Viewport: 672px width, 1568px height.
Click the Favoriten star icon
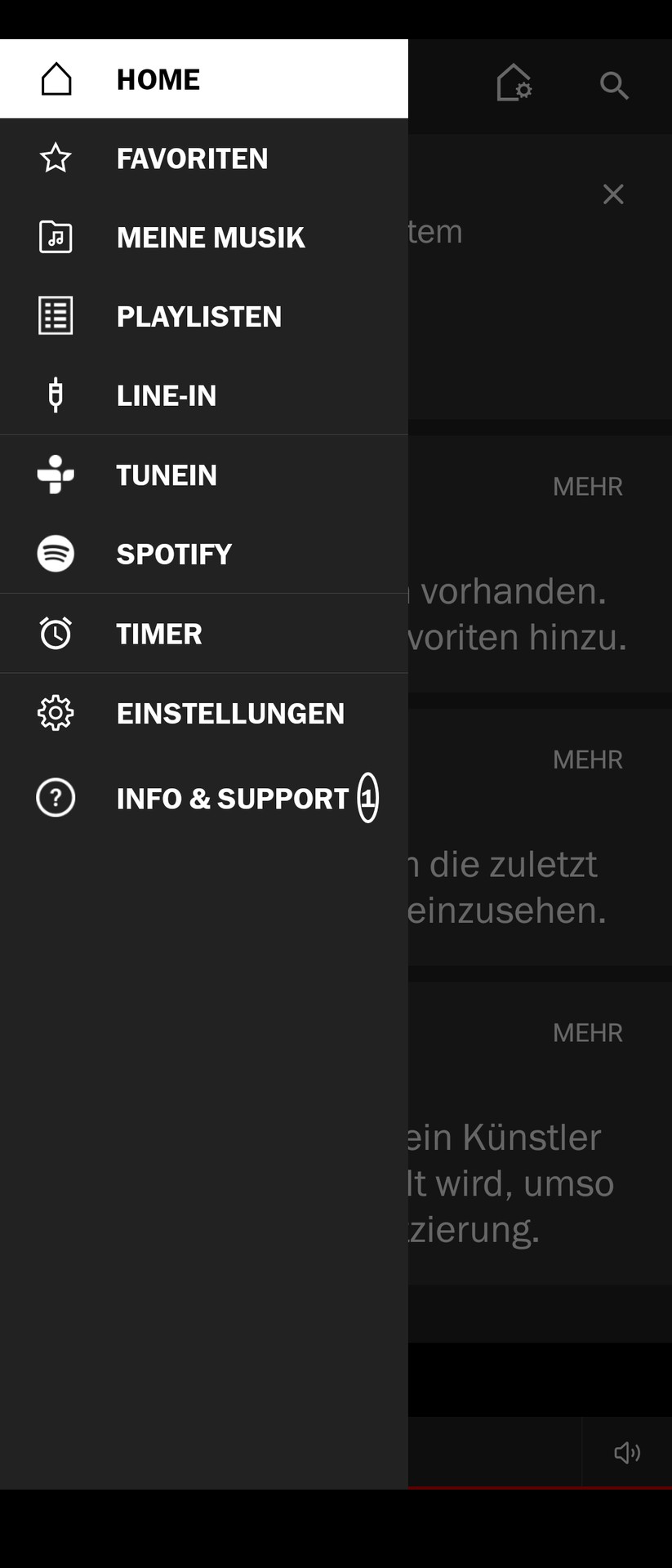(x=56, y=158)
